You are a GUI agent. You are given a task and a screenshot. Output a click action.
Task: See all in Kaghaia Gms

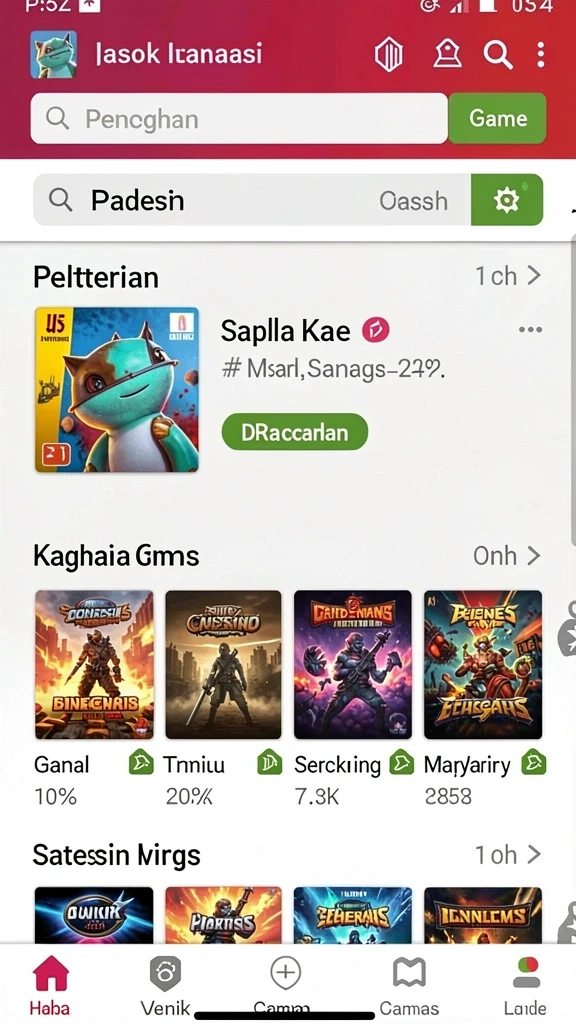click(x=507, y=556)
